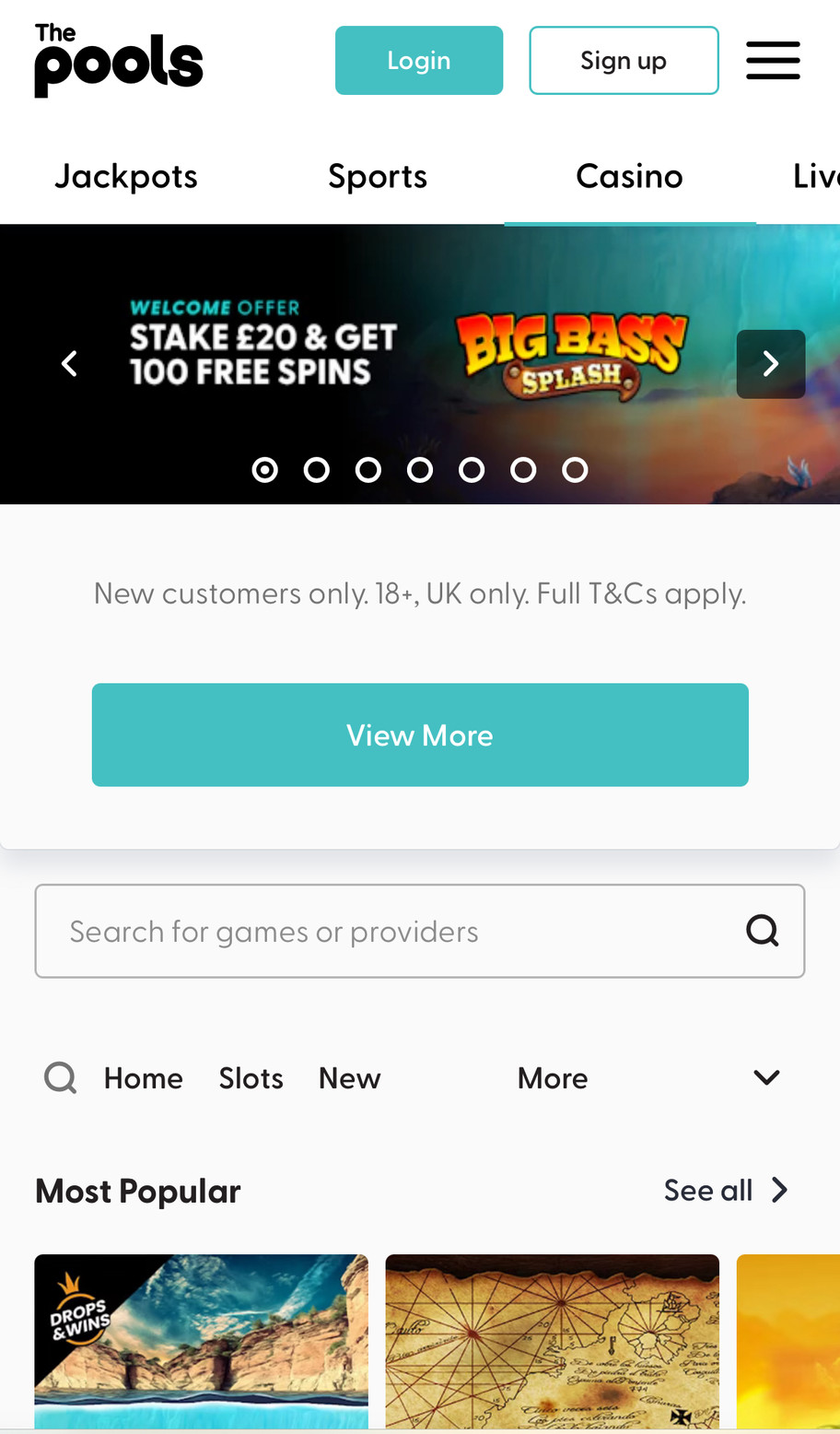Open the Drops & Wins game tile

click(201, 1341)
